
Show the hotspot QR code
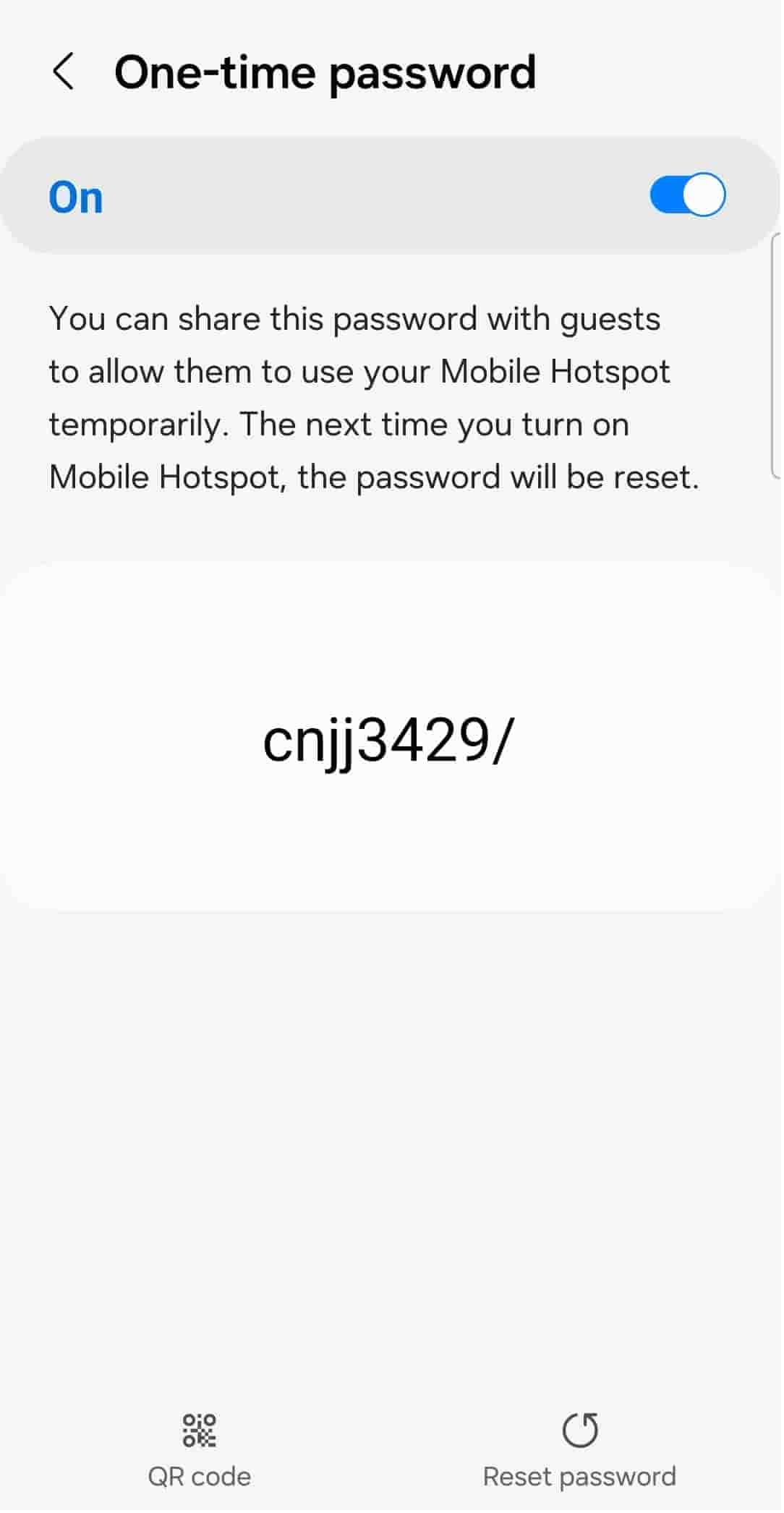tap(200, 1448)
